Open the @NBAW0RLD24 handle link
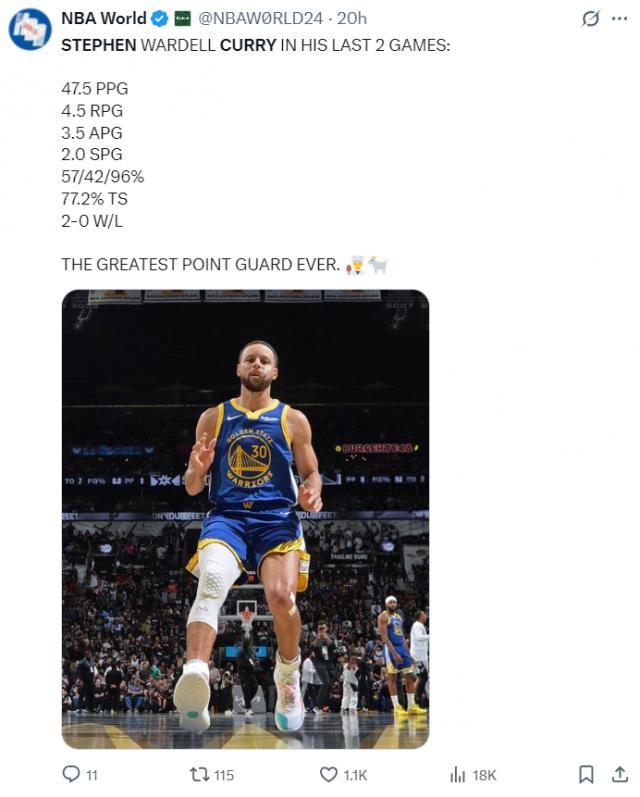The height and width of the screenshot is (797, 640). tap(260, 18)
